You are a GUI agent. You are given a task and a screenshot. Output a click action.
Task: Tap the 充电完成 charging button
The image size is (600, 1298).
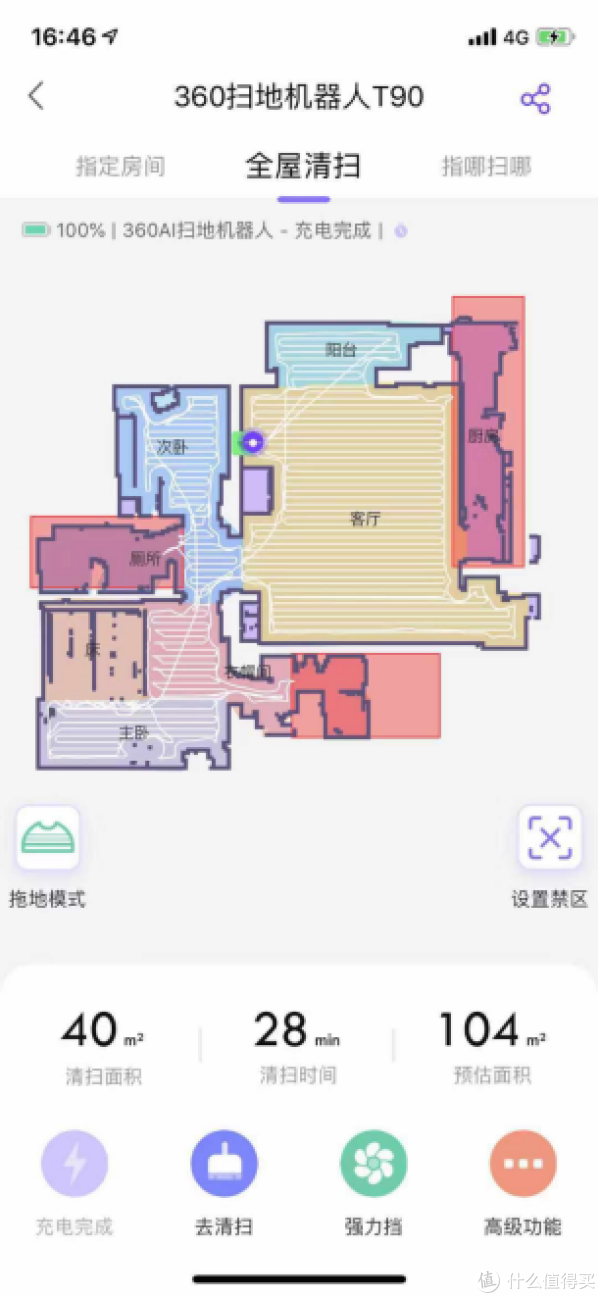click(74, 1164)
